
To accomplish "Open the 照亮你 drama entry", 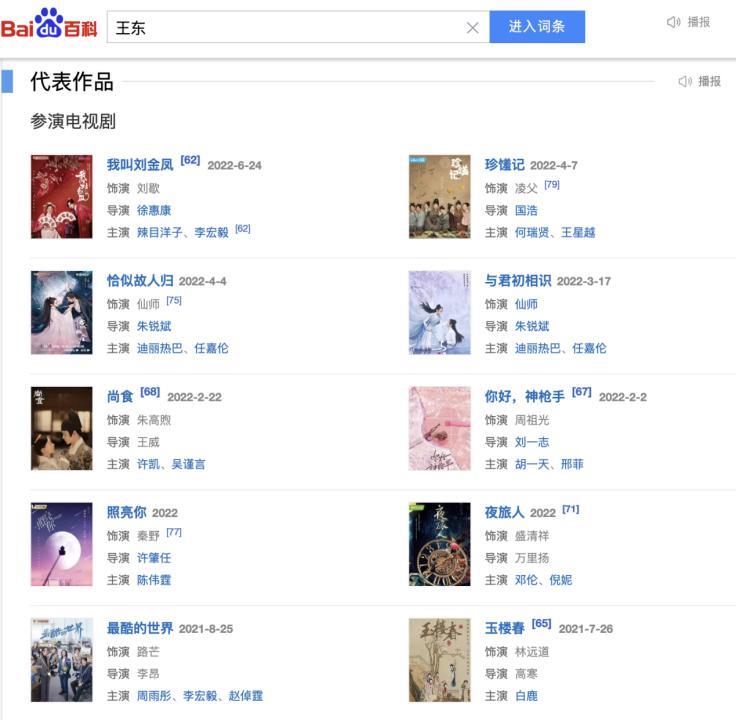I will (x=126, y=512).
